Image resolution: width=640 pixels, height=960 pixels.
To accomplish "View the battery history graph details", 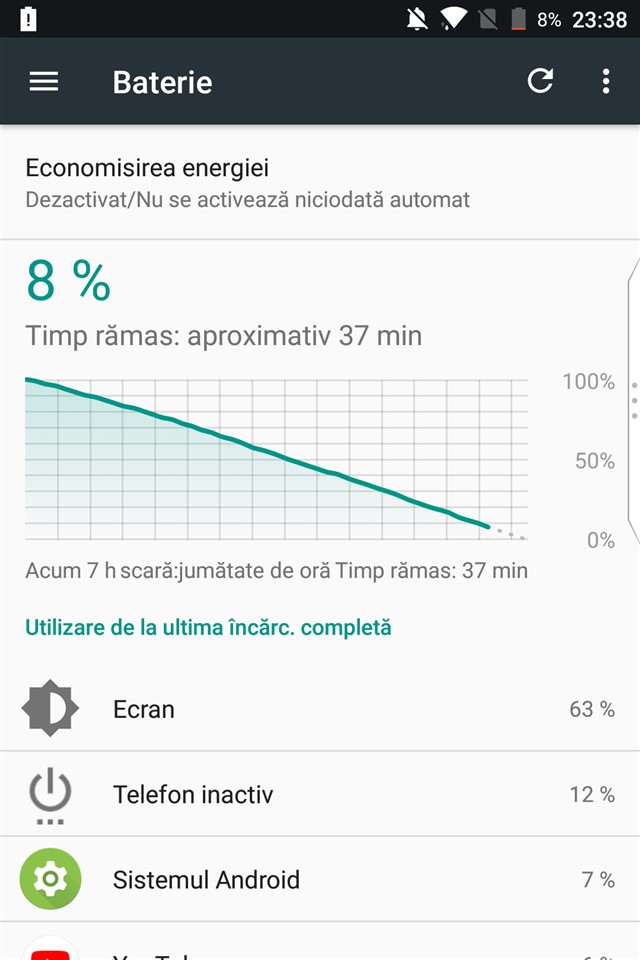I will [x=276, y=460].
